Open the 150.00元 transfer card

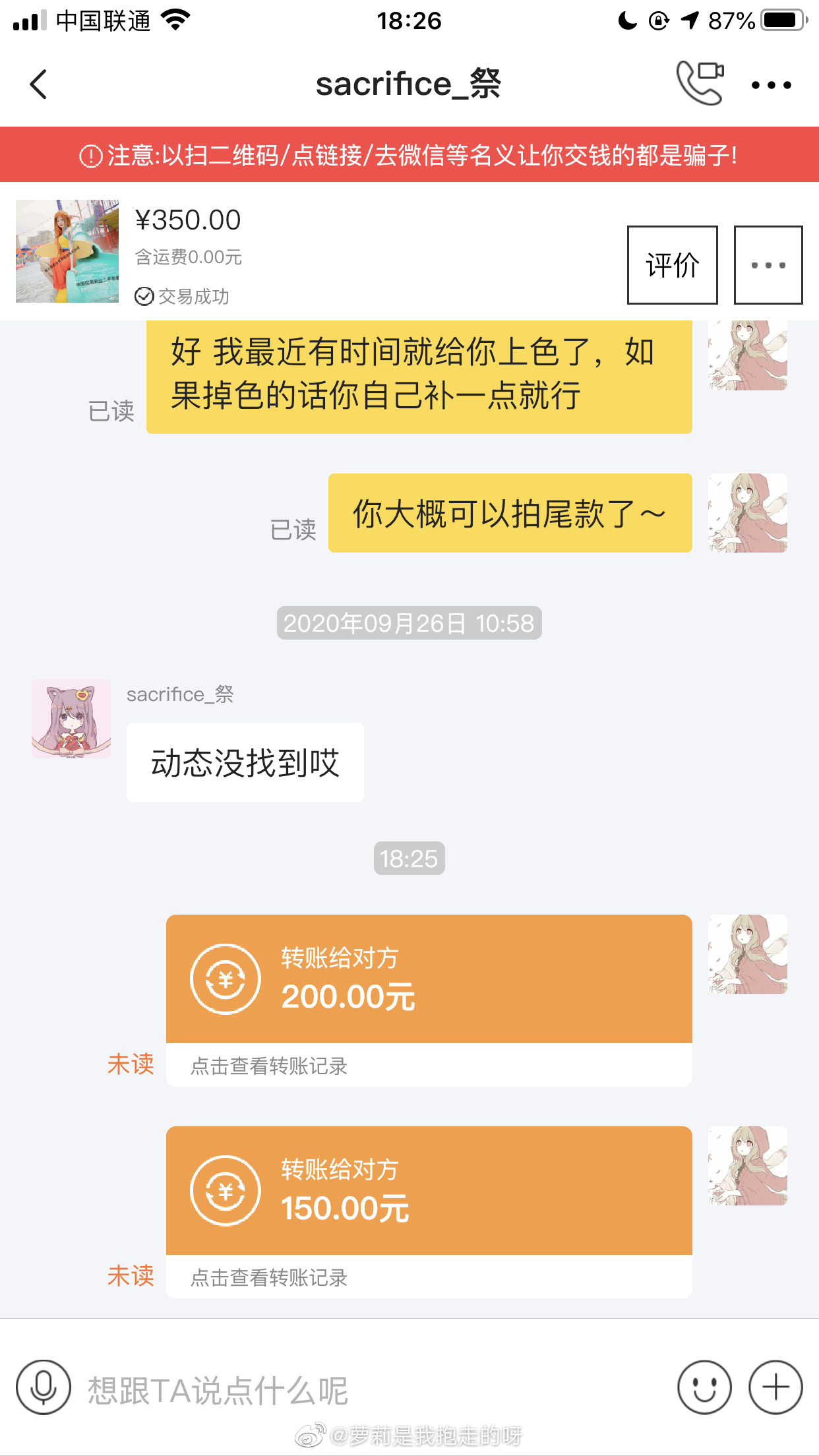pos(429,1190)
